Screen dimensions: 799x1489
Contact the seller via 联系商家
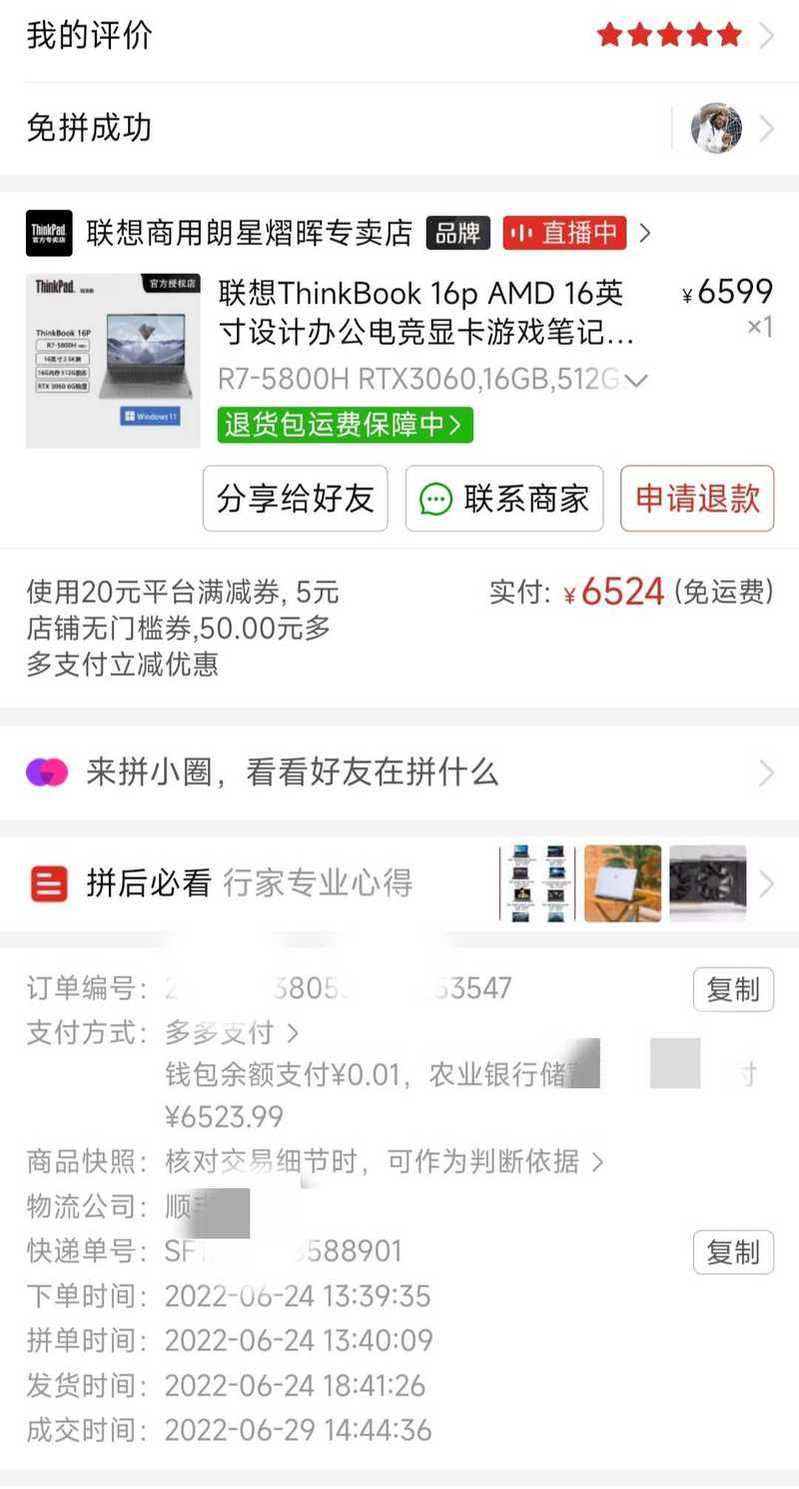click(504, 498)
